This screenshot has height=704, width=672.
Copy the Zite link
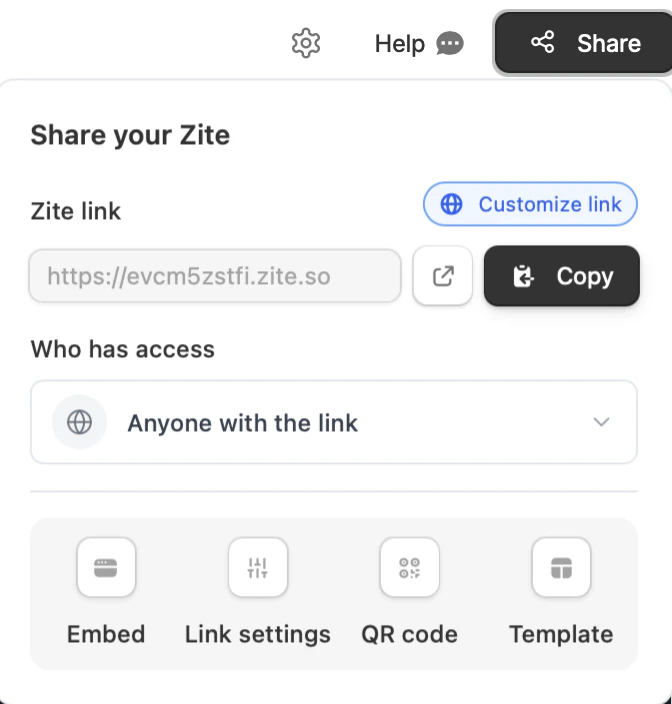(x=562, y=276)
